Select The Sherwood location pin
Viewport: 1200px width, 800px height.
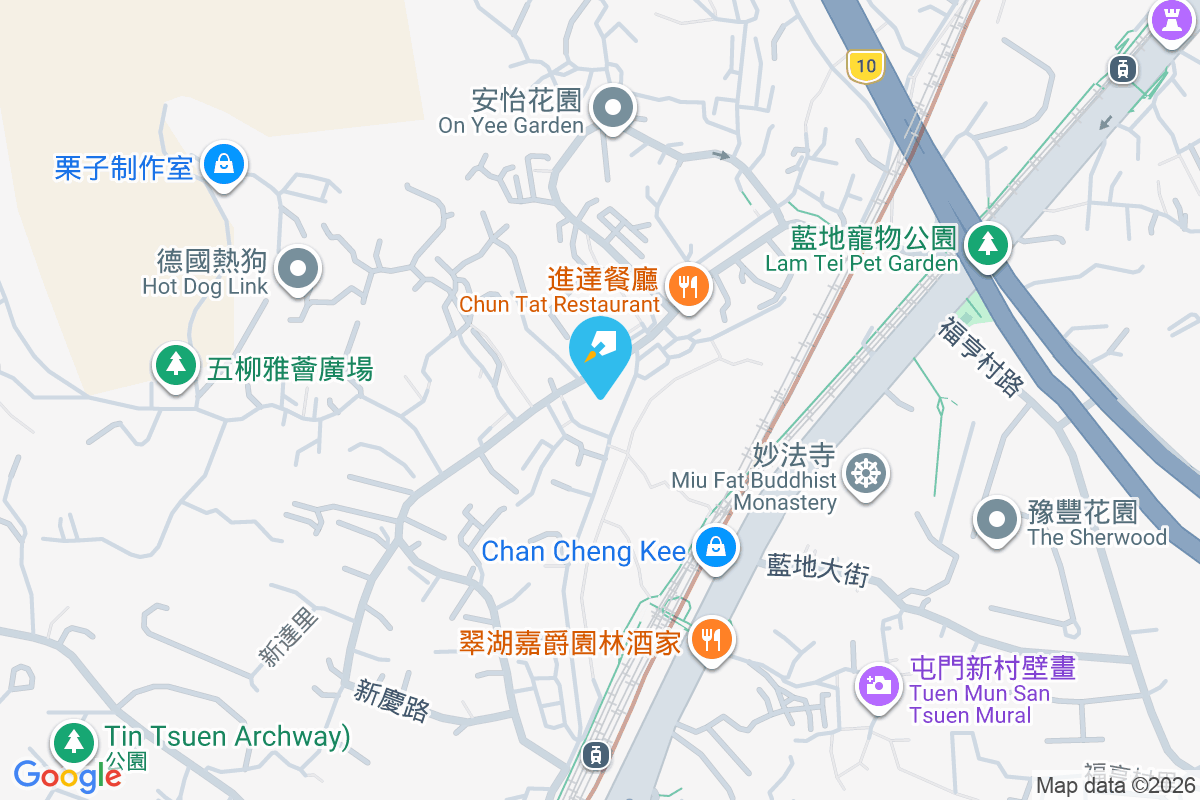click(996, 520)
